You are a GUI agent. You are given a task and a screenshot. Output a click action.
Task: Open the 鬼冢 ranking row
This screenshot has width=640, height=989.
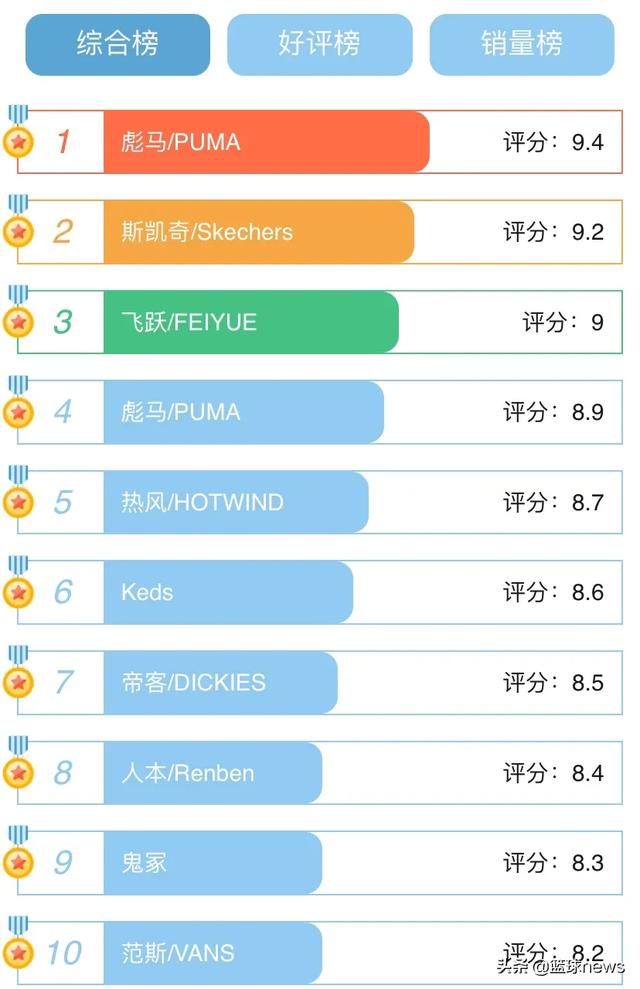click(x=212, y=863)
